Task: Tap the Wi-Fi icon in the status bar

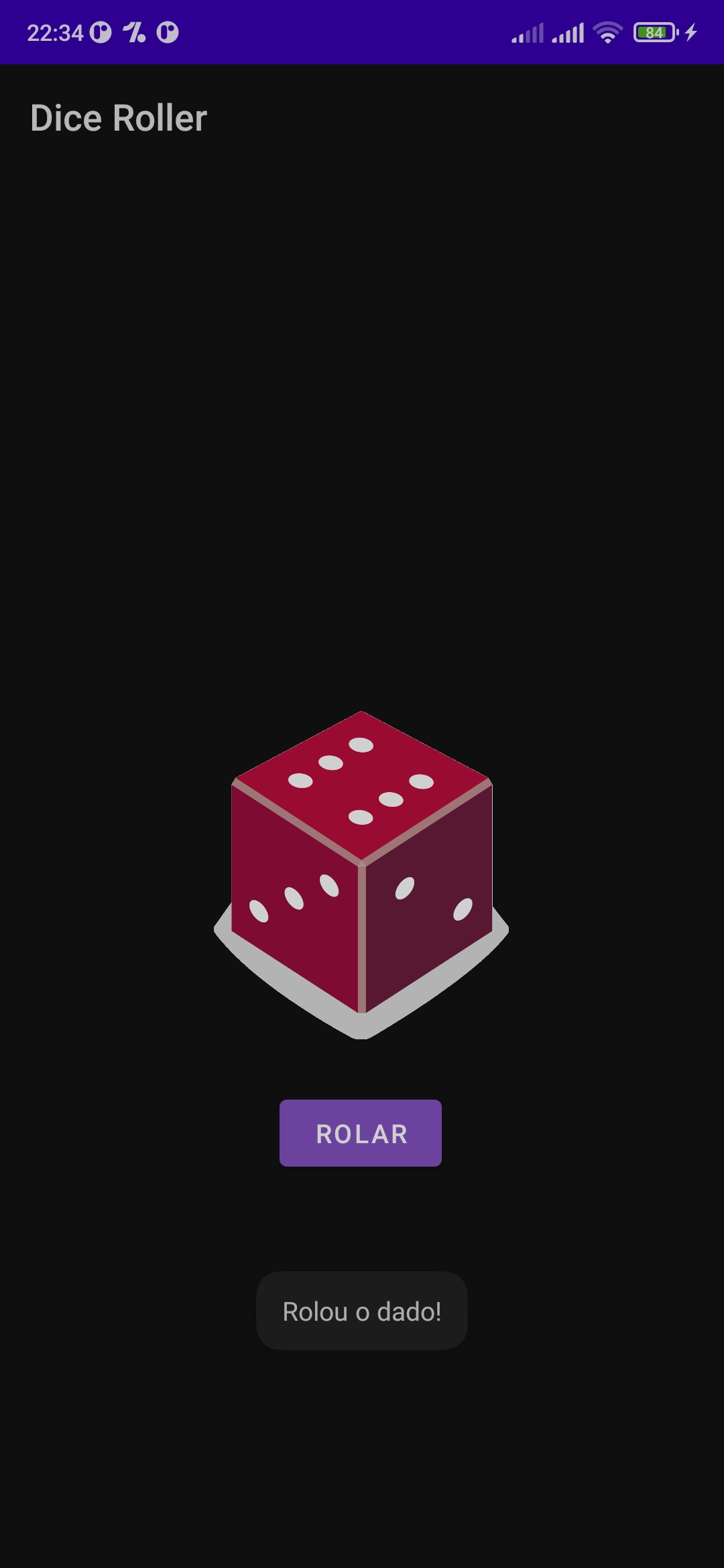Action: click(607, 32)
